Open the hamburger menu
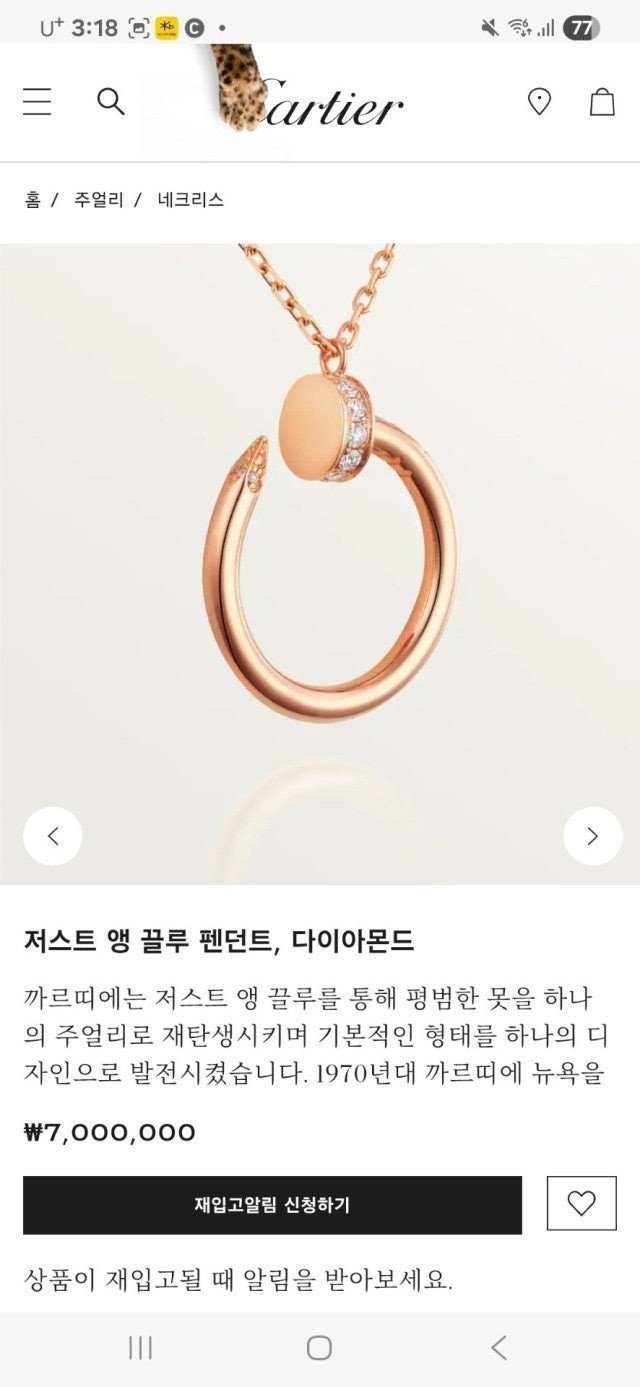Screen dimensions: 640x1387 click(37, 102)
